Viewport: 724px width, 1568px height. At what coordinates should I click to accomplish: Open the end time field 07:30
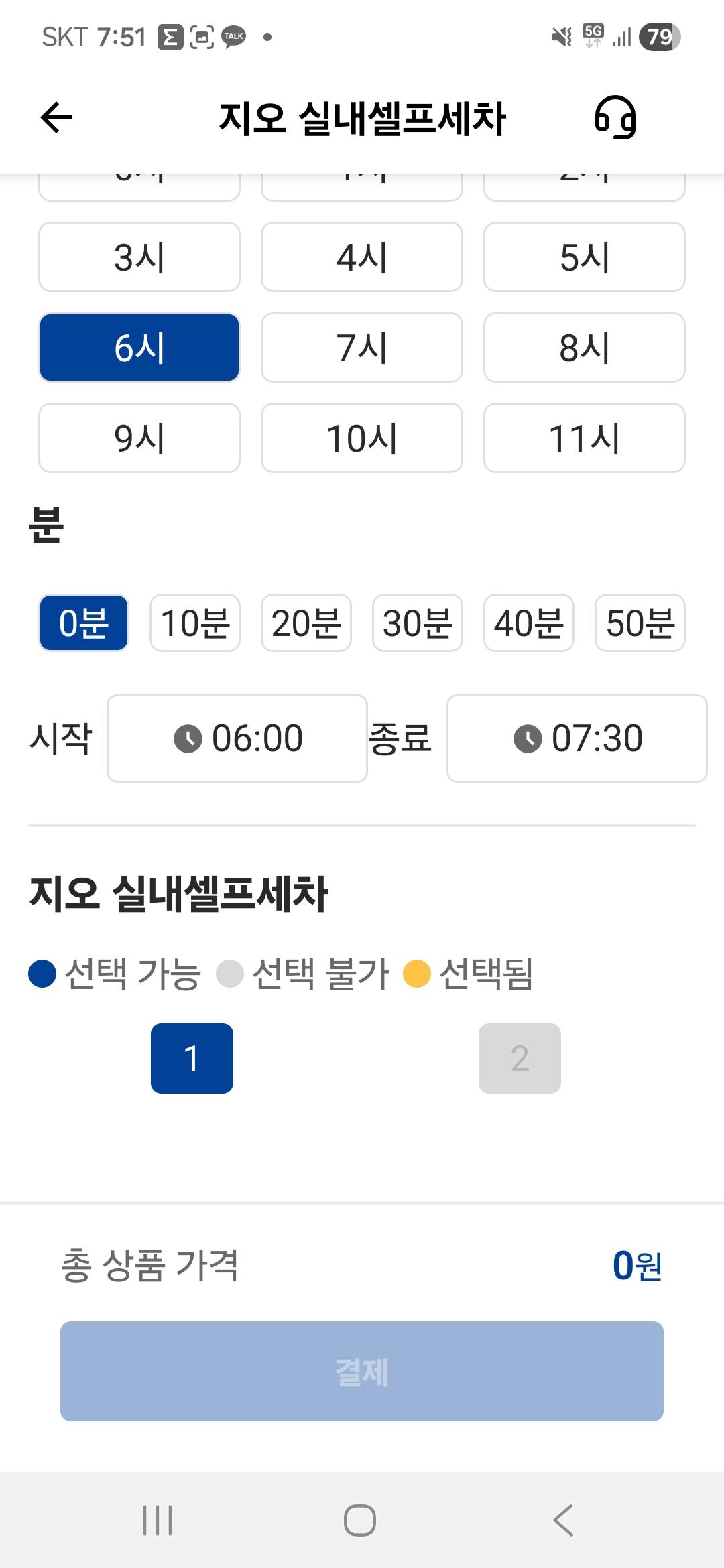click(x=577, y=738)
